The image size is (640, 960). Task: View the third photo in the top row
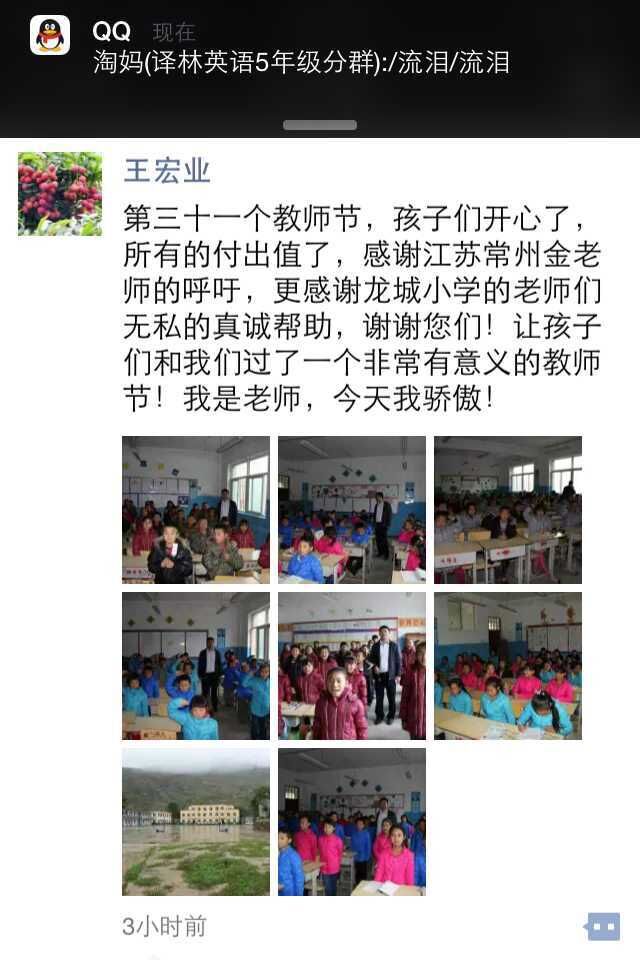coord(508,510)
